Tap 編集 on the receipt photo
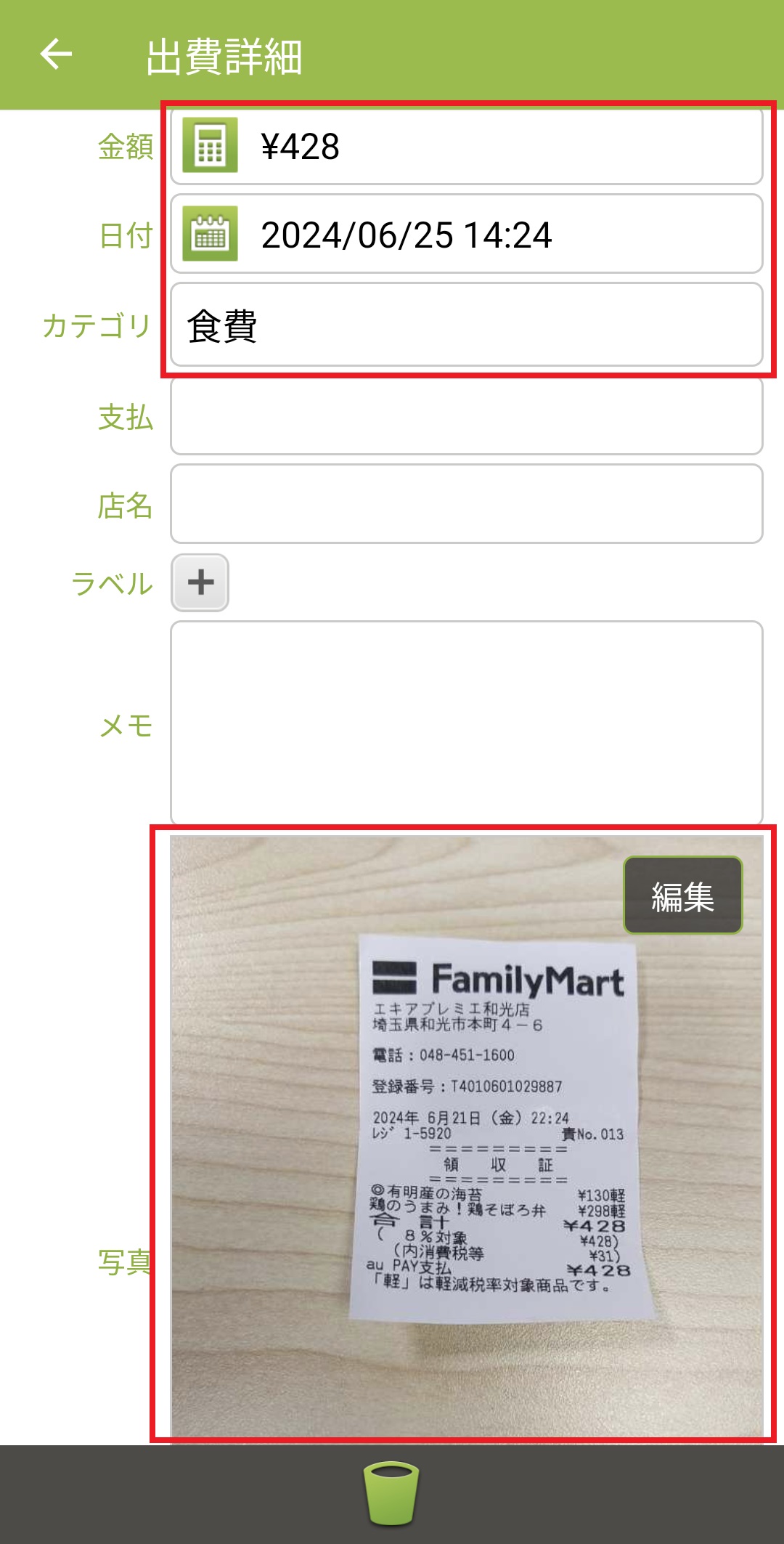 tap(682, 895)
